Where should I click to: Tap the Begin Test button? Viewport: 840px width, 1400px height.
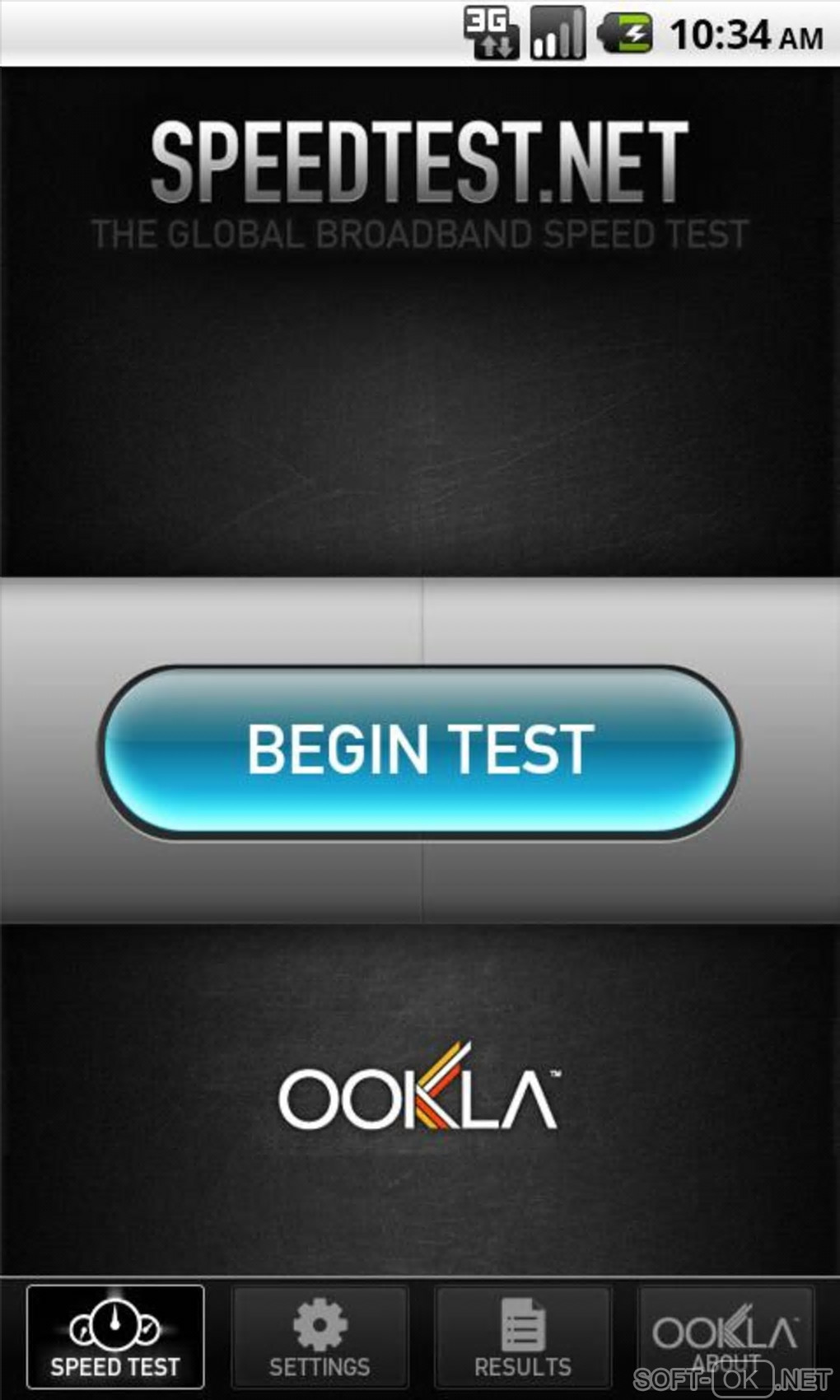[x=420, y=751]
